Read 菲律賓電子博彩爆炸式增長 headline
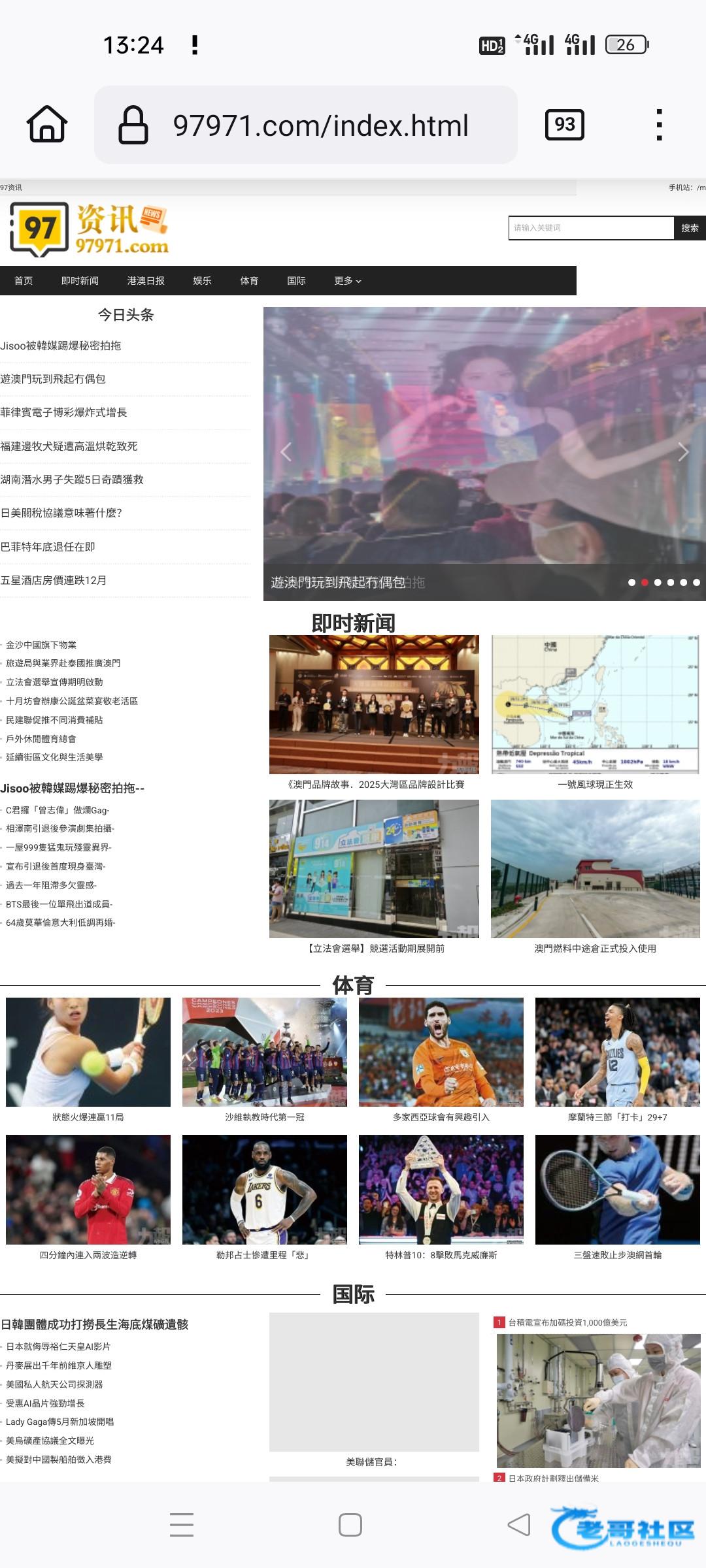Screen dimensions: 706x1568 (x=63, y=412)
